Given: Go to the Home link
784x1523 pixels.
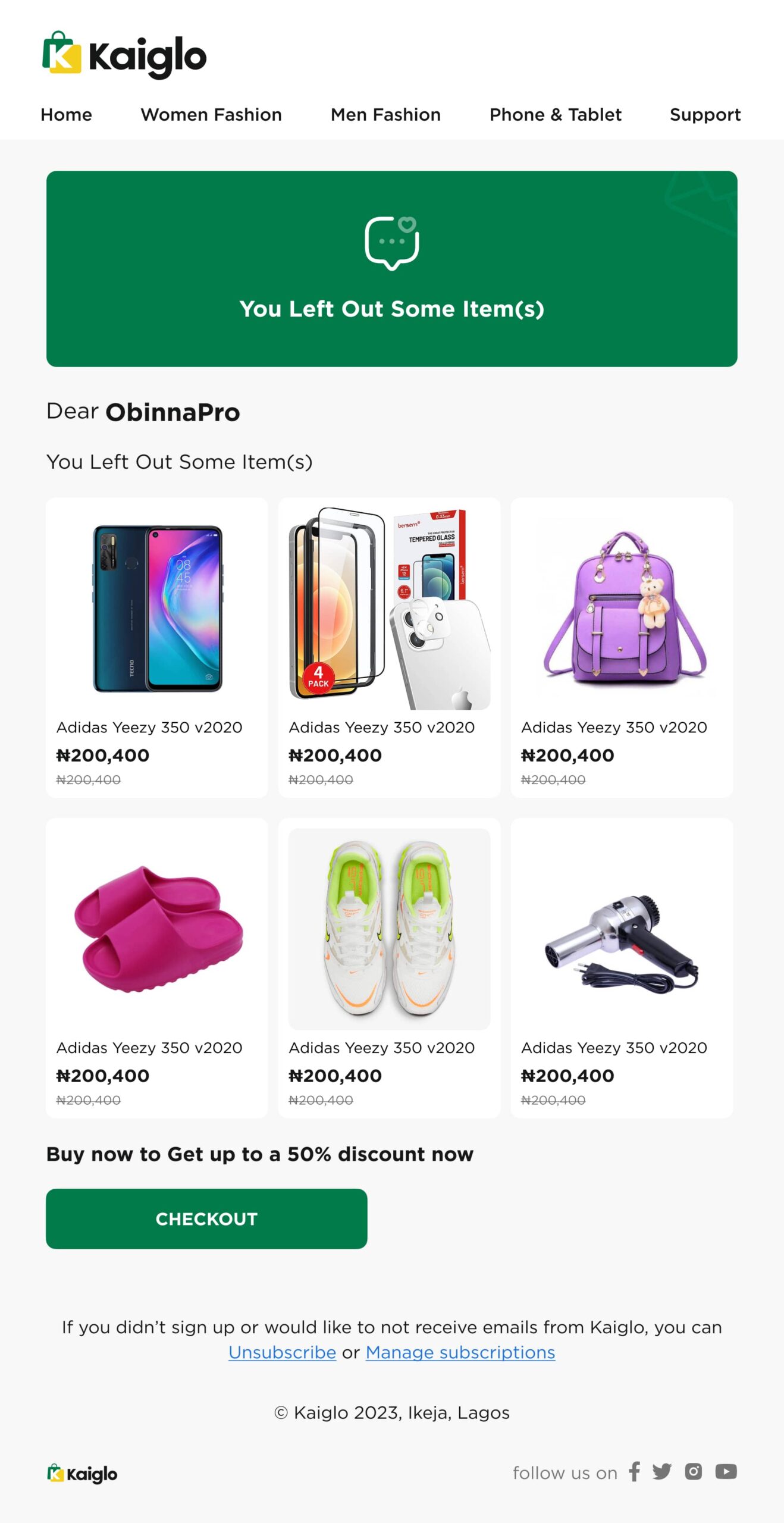Looking at the screenshot, I should pyautogui.click(x=66, y=114).
